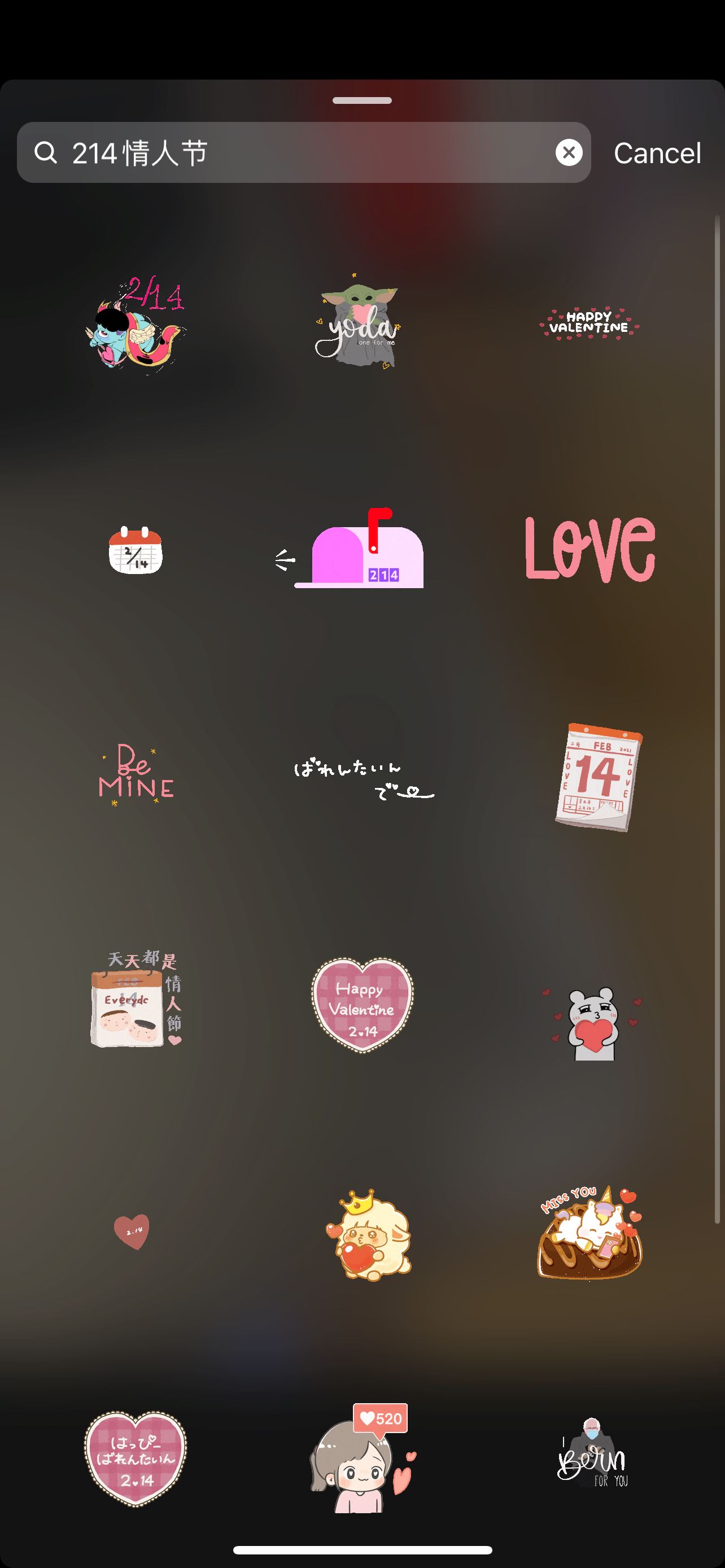Image resolution: width=725 pixels, height=1568 pixels.
Task: Select the Miss You unicorn sticker
Action: [589, 1232]
